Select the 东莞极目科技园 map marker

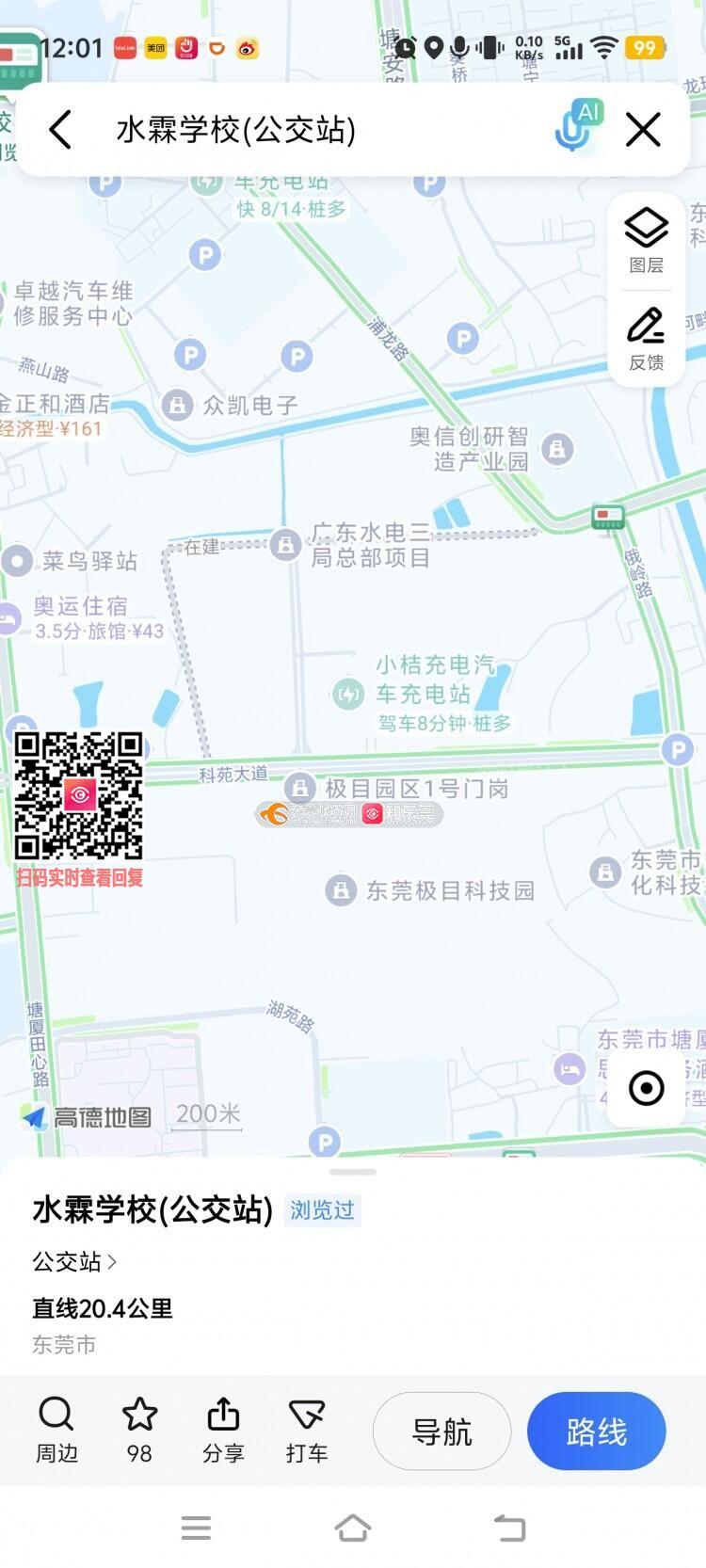(x=340, y=889)
